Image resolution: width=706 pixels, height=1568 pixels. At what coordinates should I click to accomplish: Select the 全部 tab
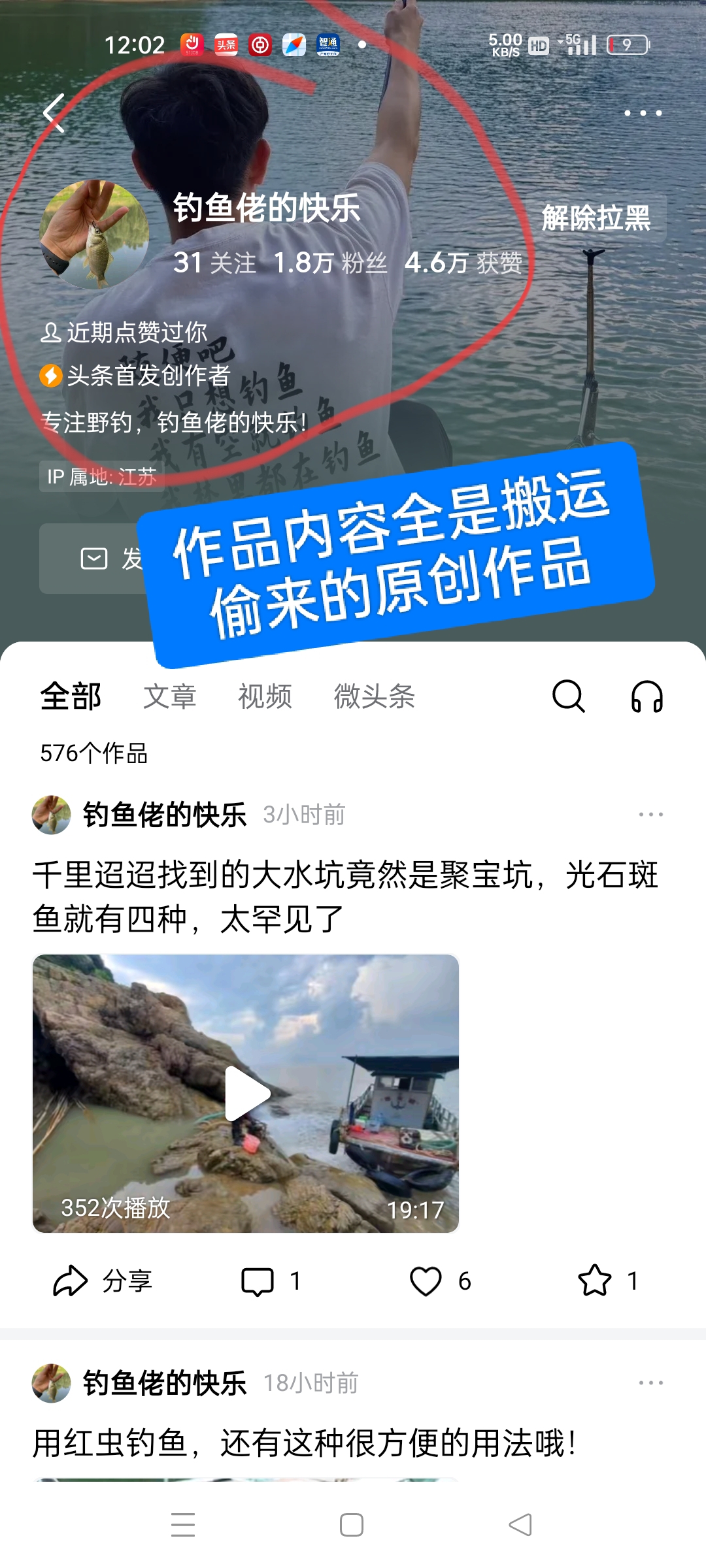pos(71,696)
